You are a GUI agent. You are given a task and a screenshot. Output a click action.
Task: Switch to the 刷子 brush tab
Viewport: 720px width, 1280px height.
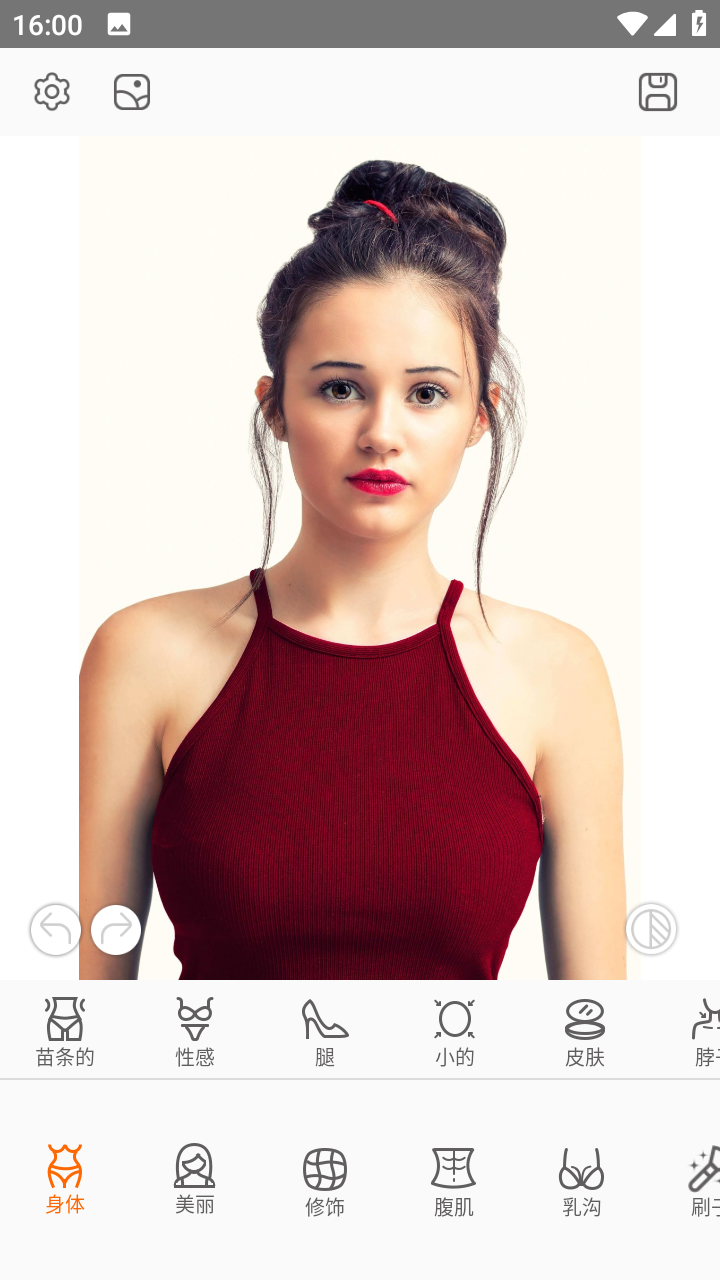click(x=705, y=1182)
